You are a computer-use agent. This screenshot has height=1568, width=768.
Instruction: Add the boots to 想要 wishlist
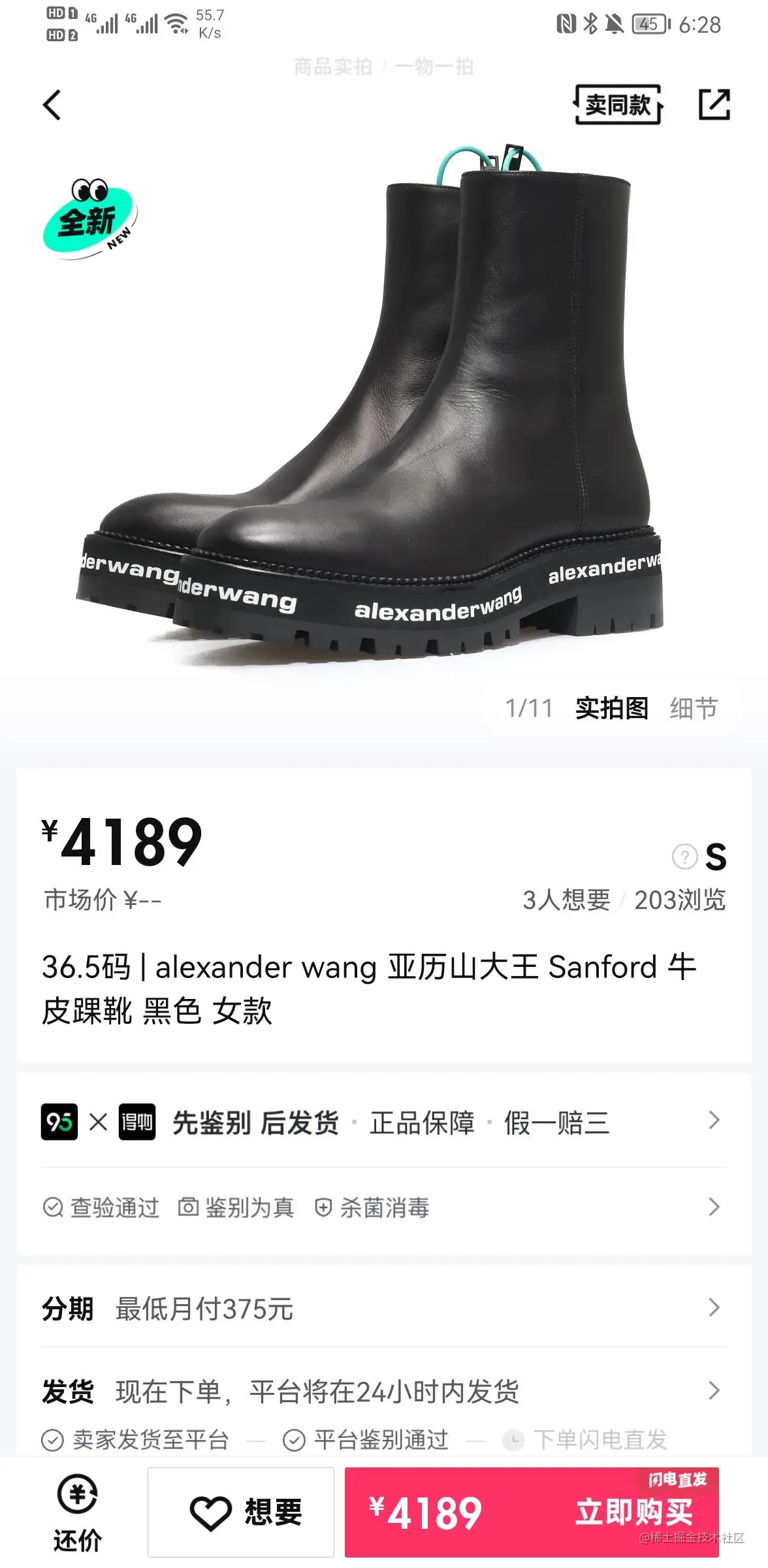pyautogui.click(x=241, y=1513)
